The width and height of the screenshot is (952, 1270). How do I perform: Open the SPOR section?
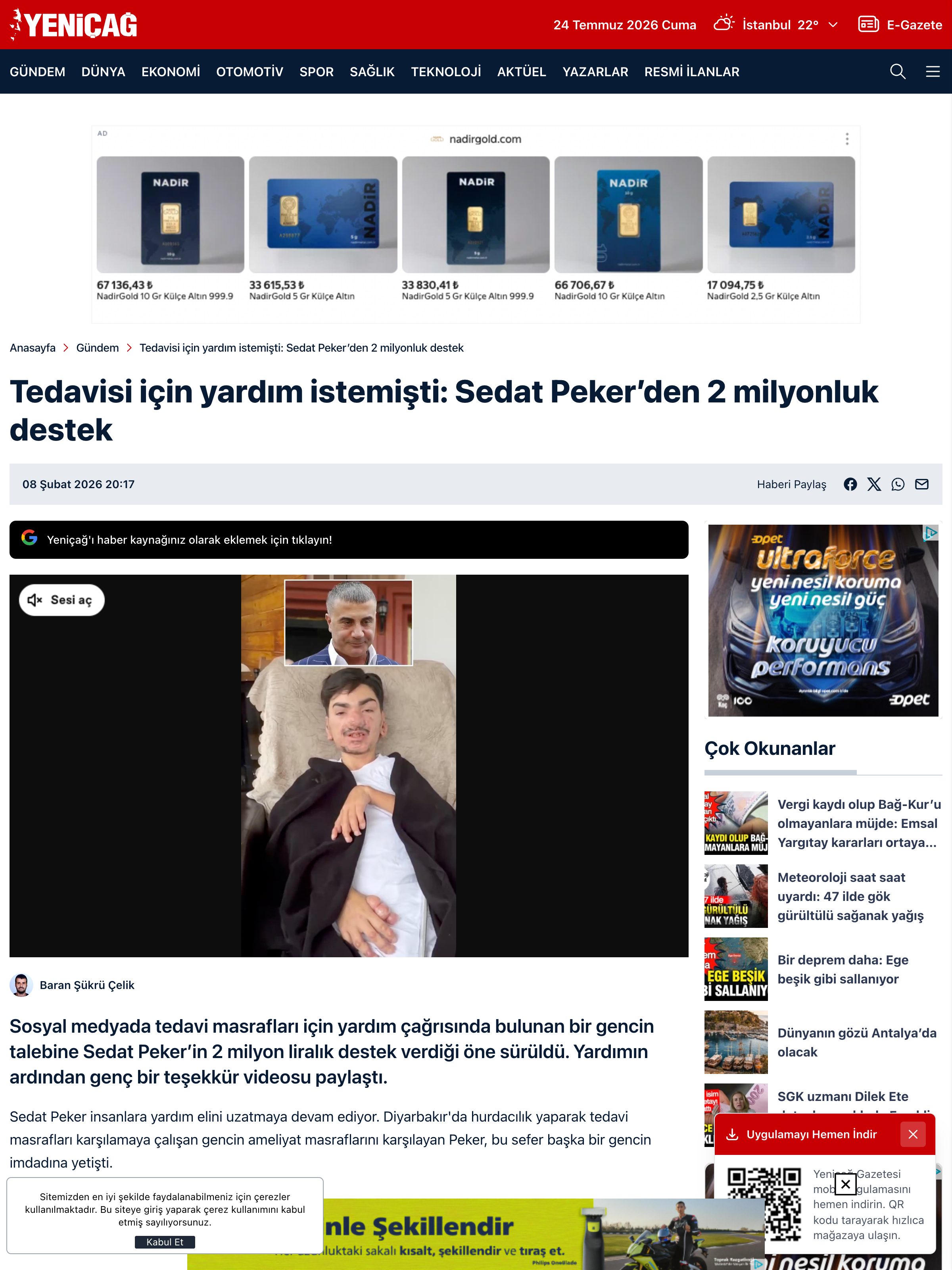pos(316,72)
